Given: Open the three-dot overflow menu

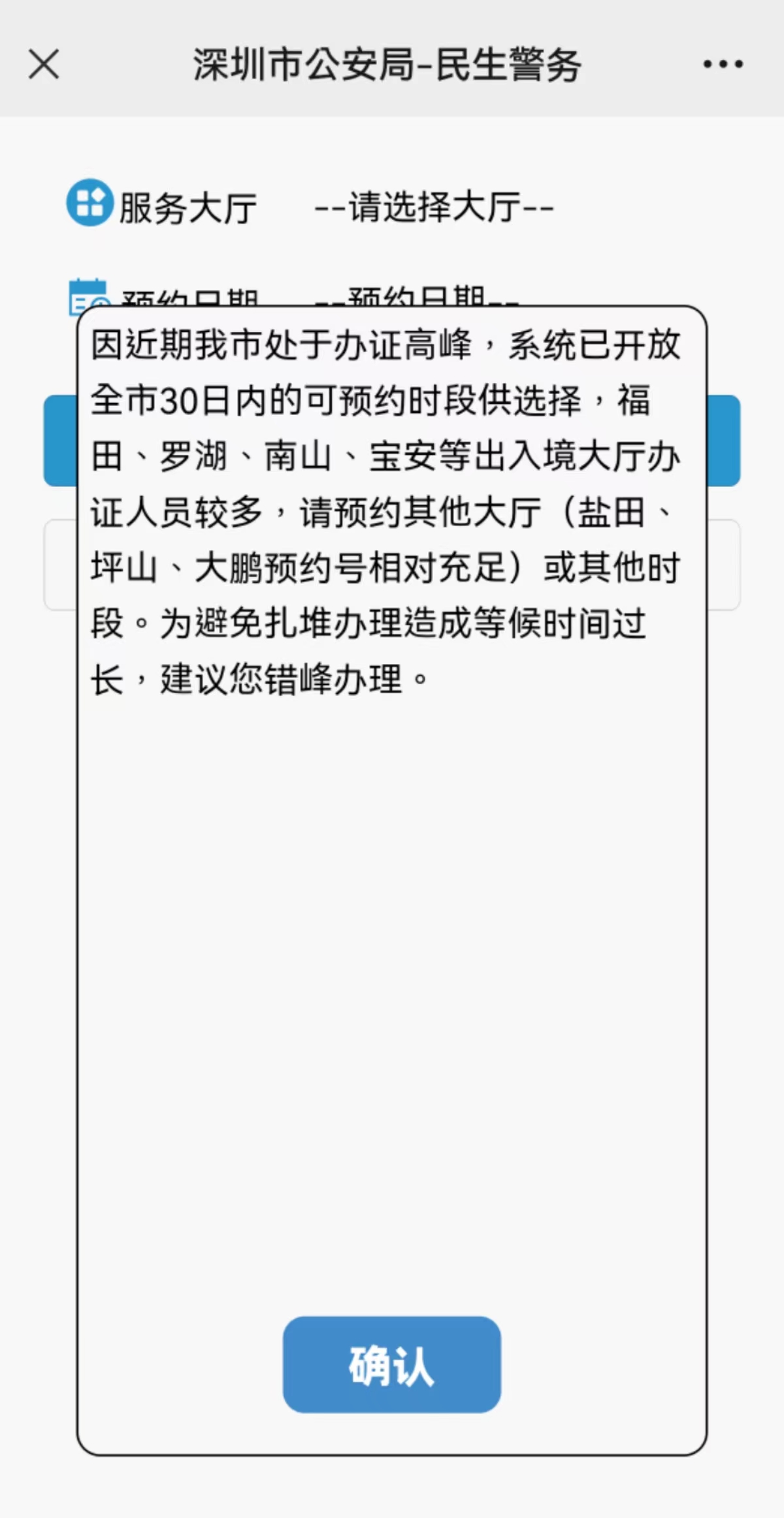Looking at the screenshot, I should tap(723, 64).
